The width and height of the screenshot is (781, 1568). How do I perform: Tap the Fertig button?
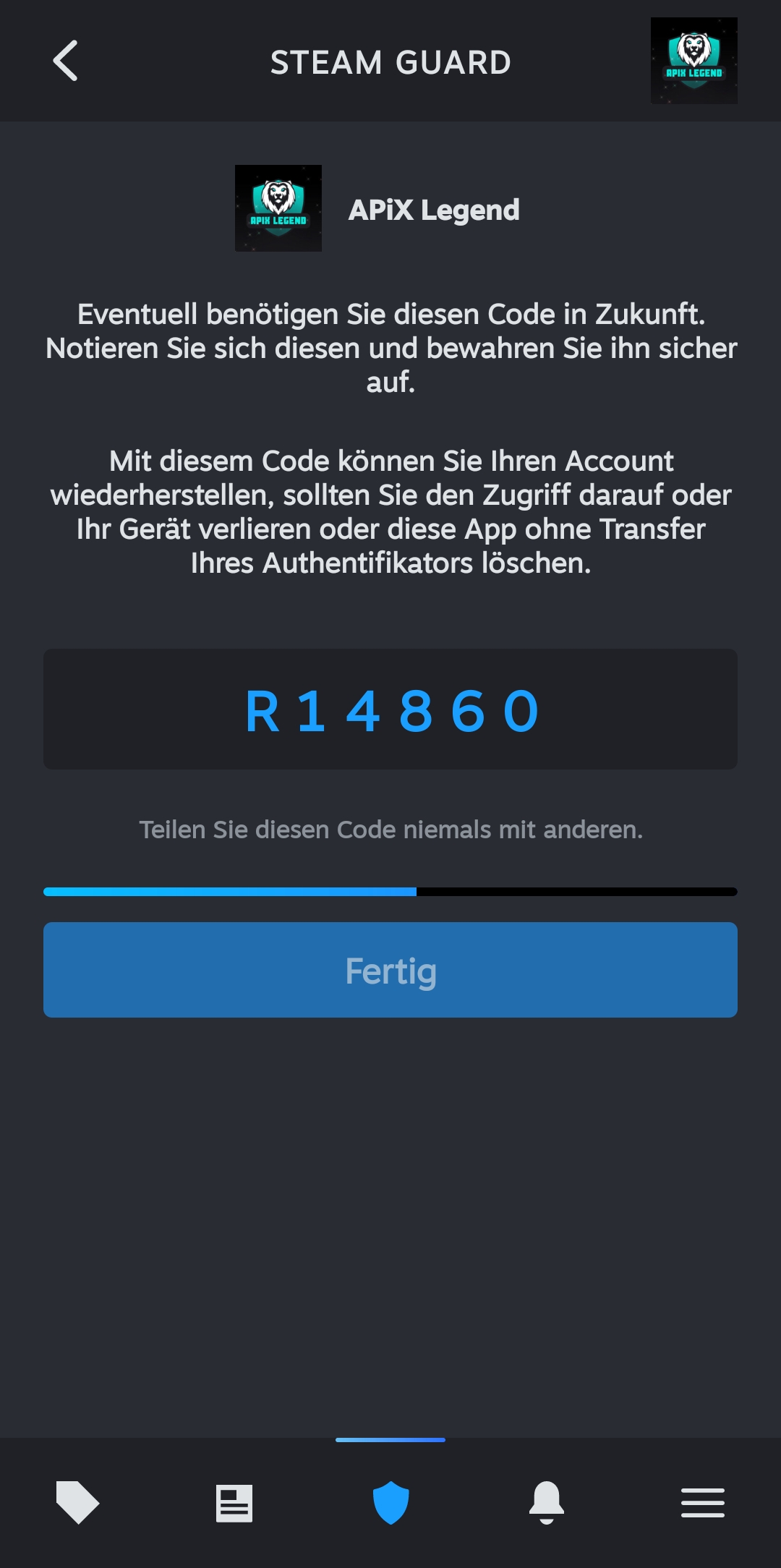point(390,970)
